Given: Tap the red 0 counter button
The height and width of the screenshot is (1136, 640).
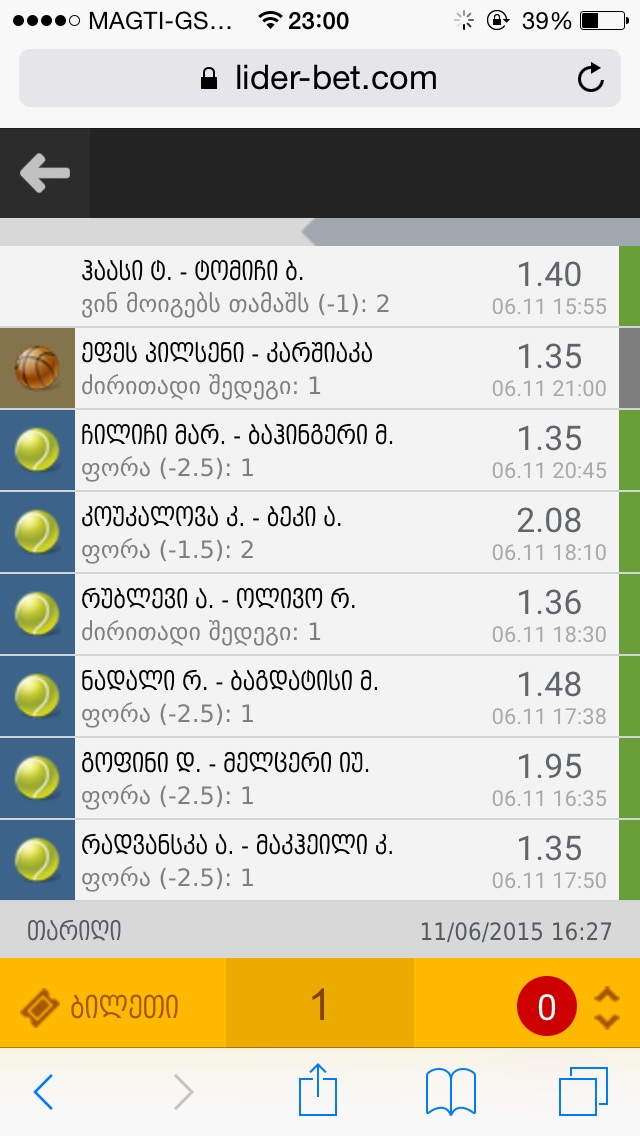Looking at the screenshot, I should coord(546,1006).
